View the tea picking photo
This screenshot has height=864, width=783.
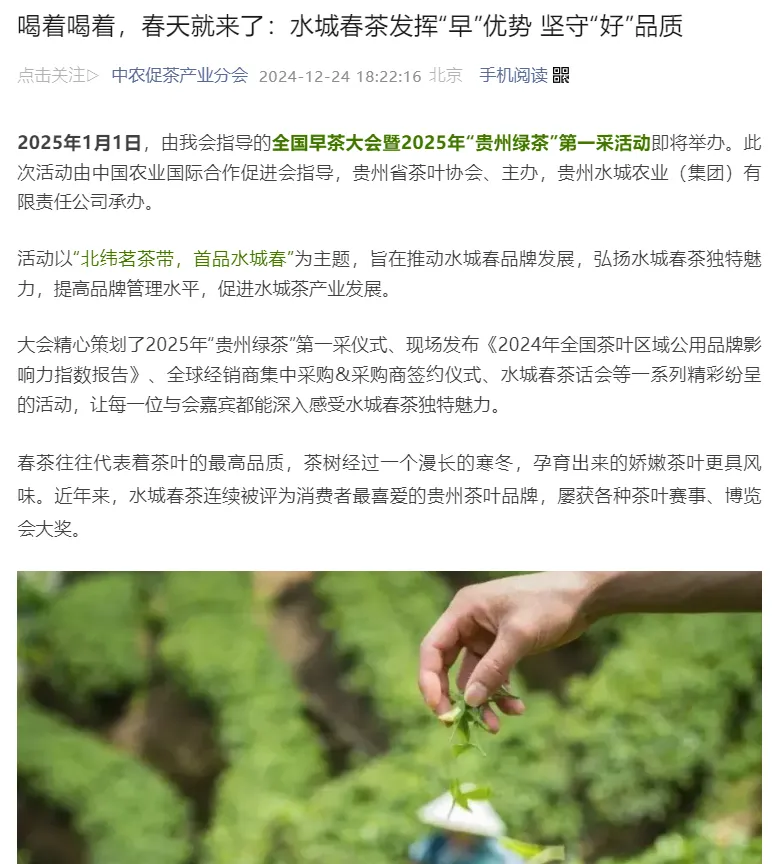(390, 717)
